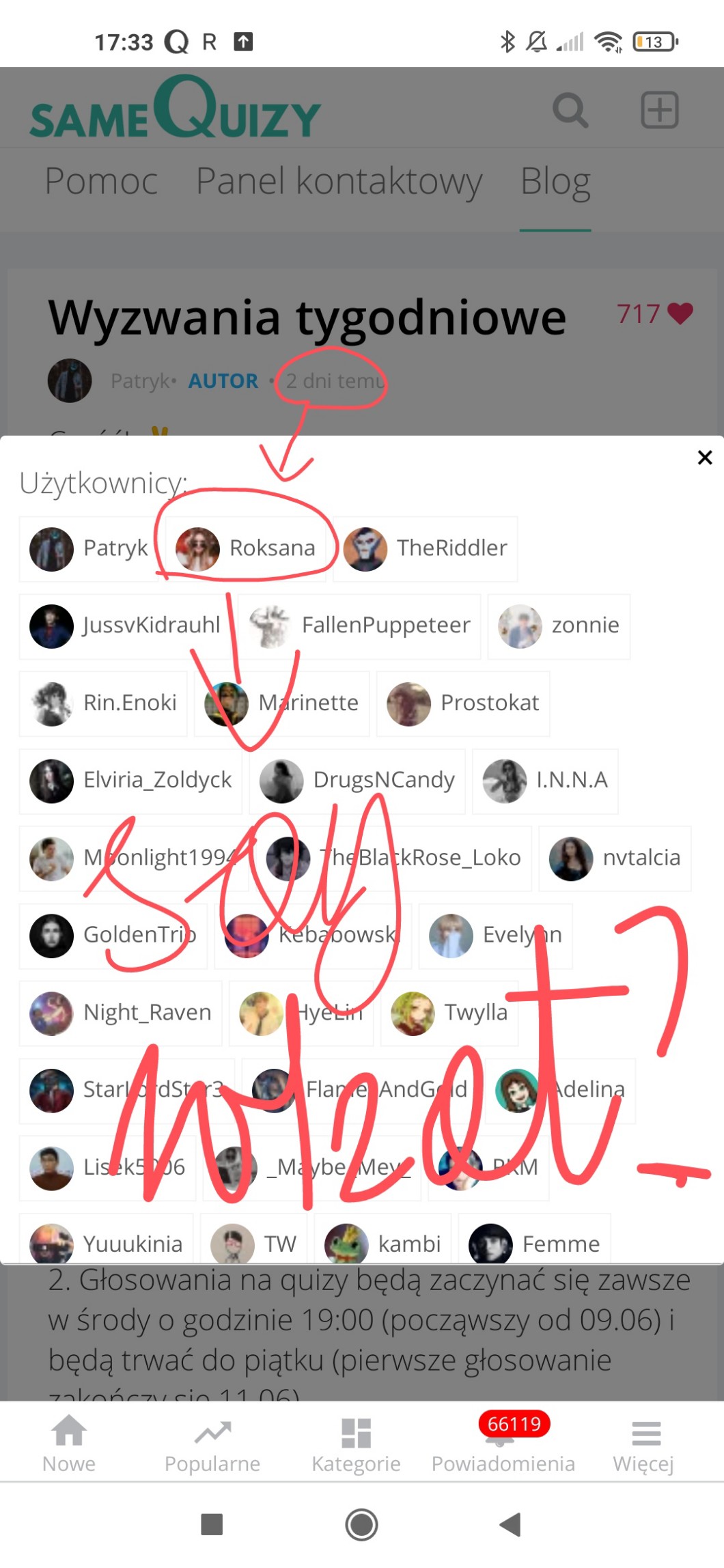This screenshot has height=1568, width=724.
Task: Open Elviria_Zoldyck's profile
Action: tap(130, 780)
